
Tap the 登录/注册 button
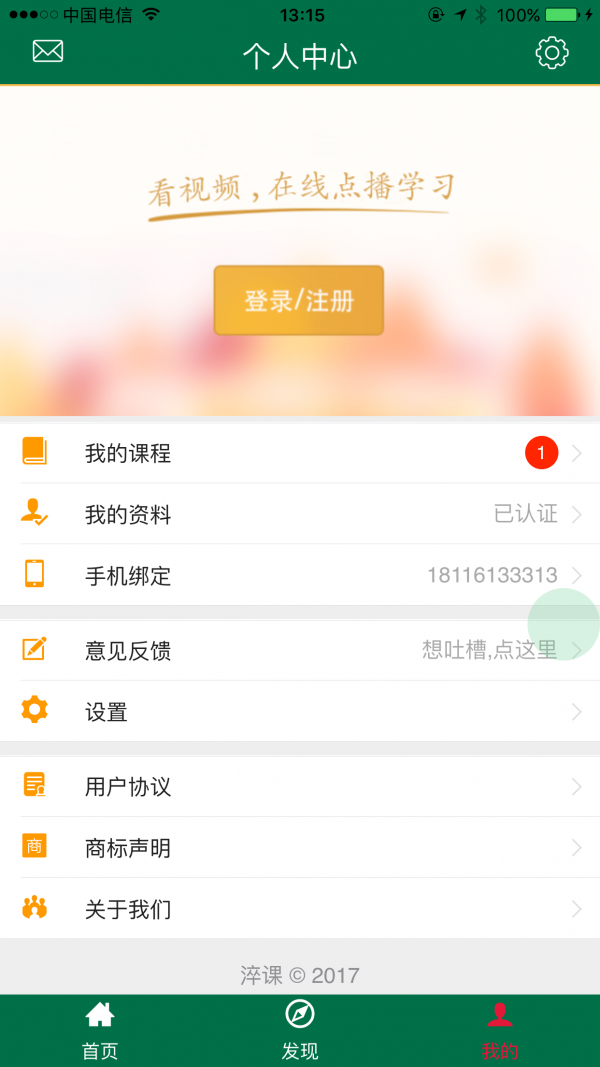pos(299,300)
